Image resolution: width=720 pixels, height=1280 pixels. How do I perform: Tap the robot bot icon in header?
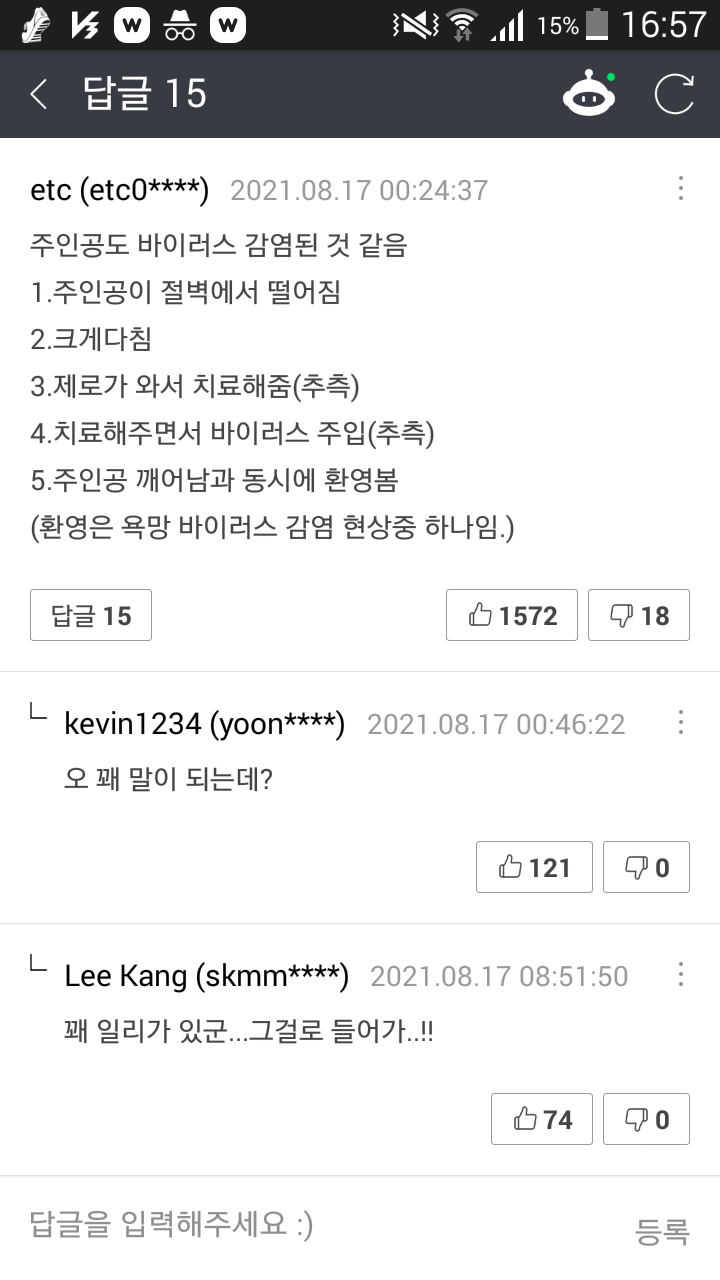click(589, 95)
